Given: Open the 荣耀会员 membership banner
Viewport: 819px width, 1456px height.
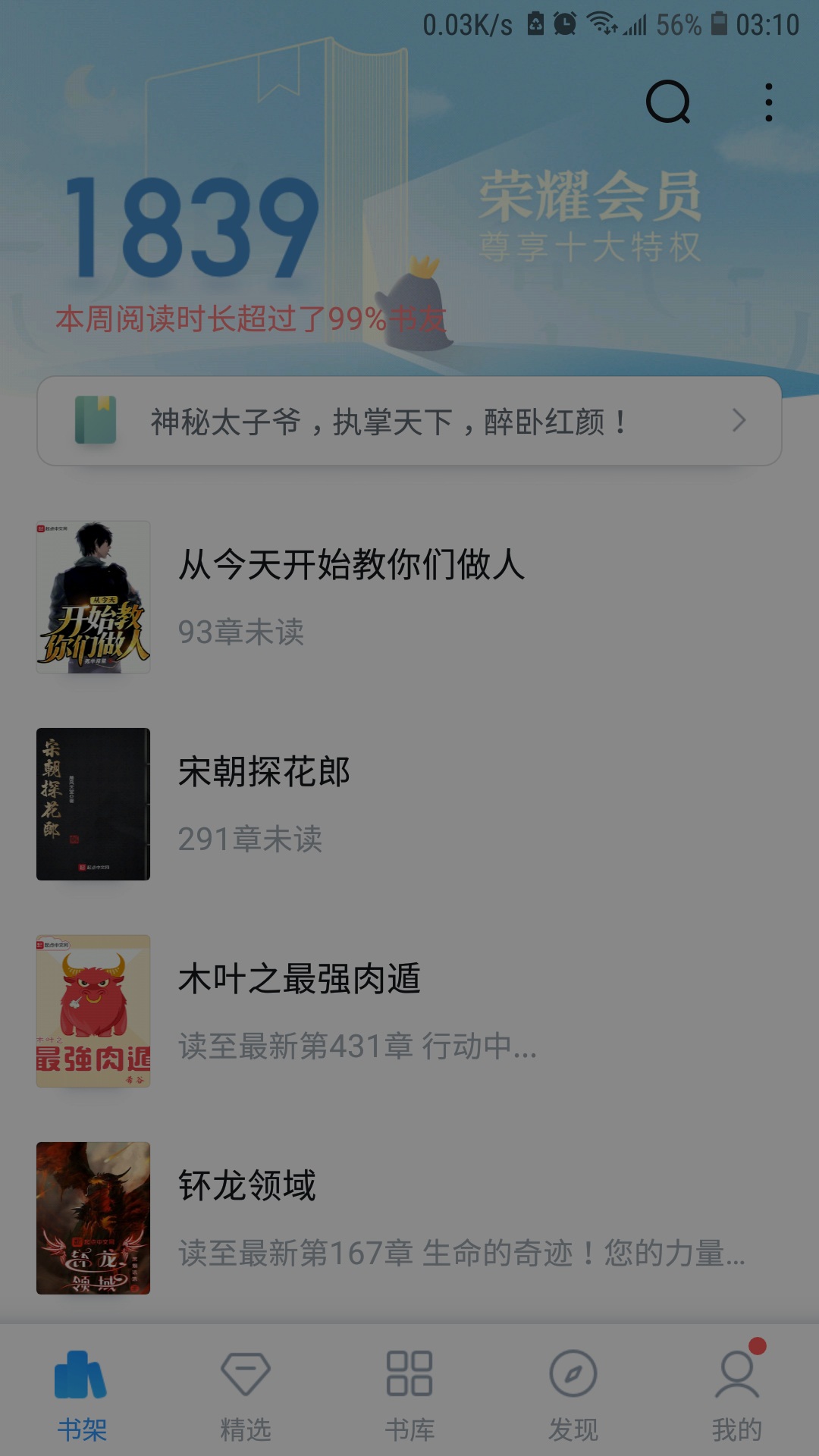Looking at the screenshot, I should click(590, 216).
